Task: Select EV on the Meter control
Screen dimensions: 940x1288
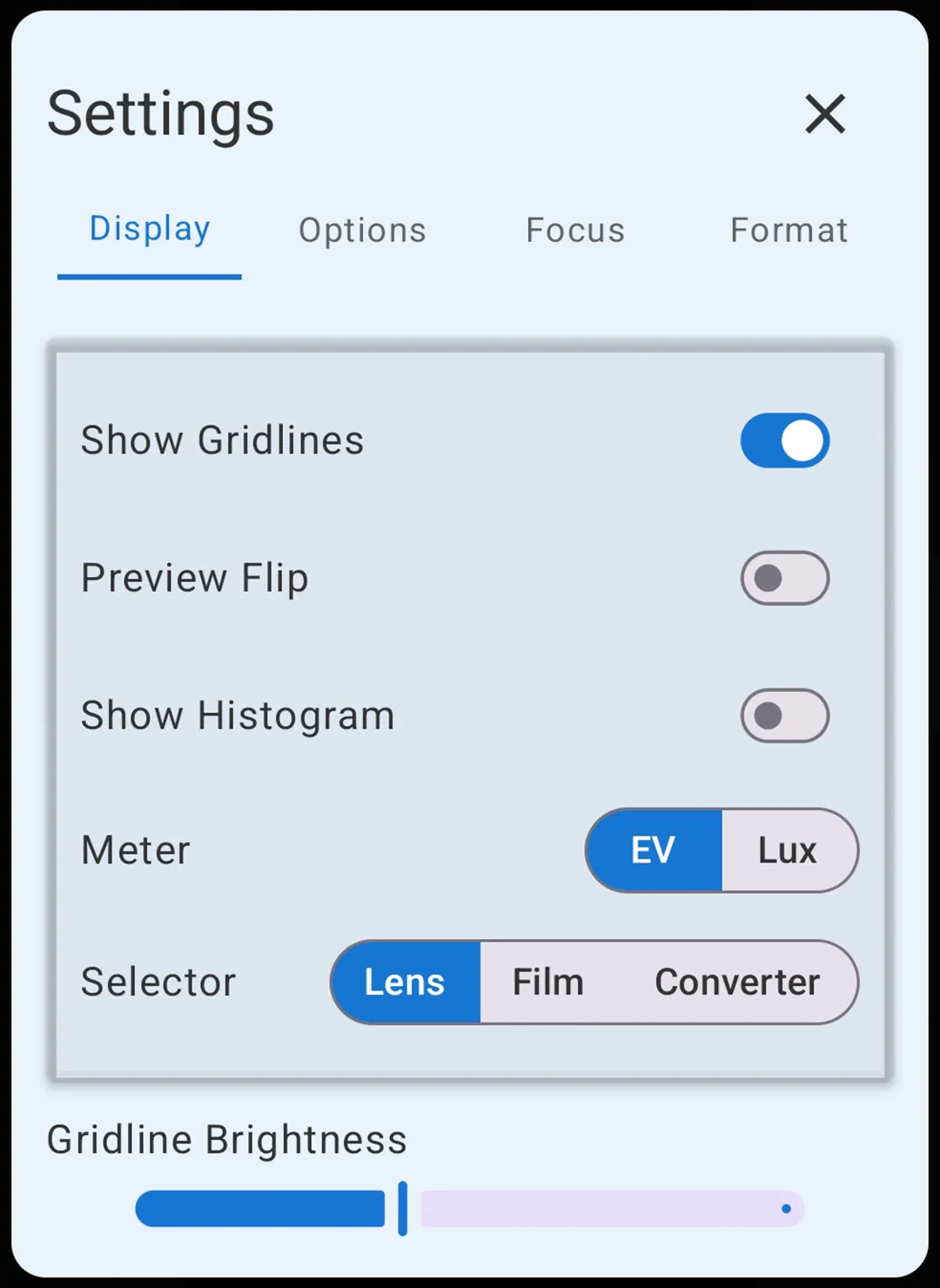Action: pos(655,851)
